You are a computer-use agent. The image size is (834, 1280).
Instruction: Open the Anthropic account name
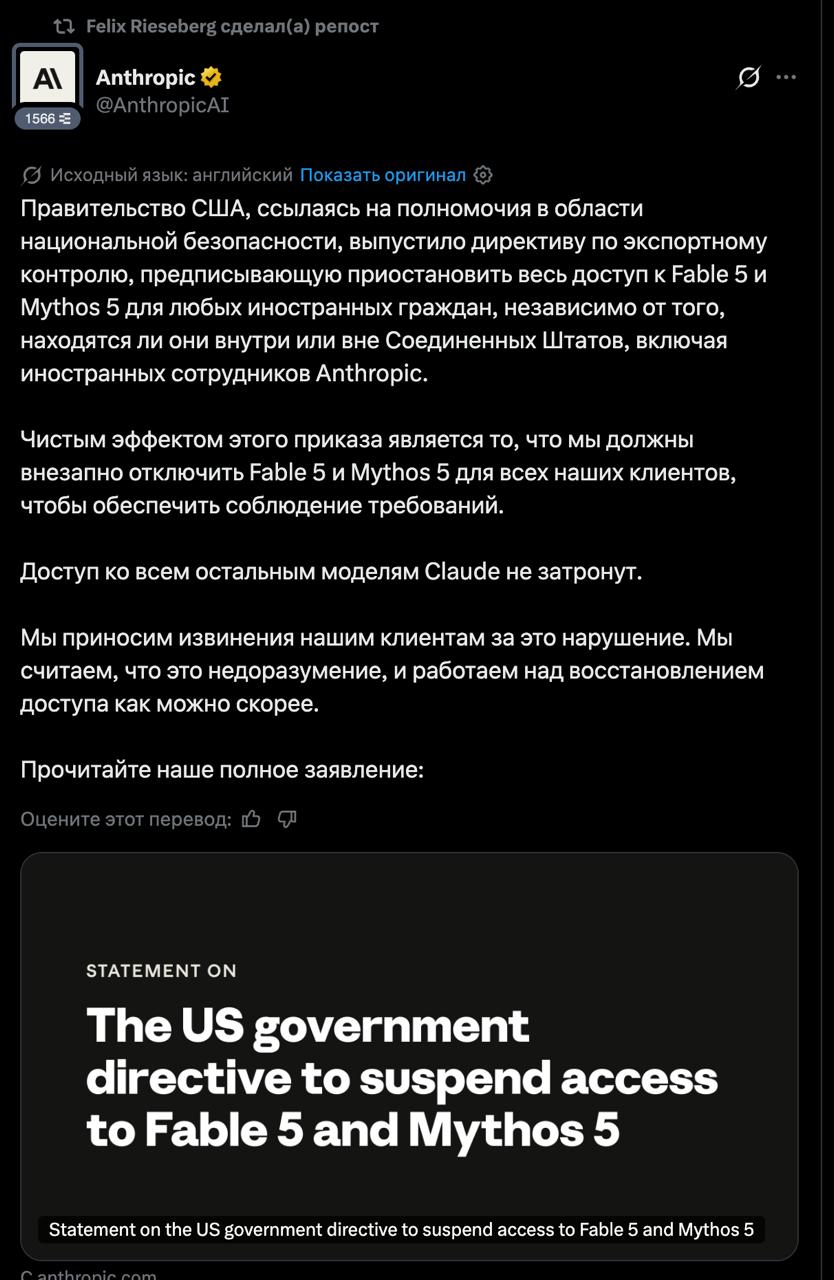point(146,78)
